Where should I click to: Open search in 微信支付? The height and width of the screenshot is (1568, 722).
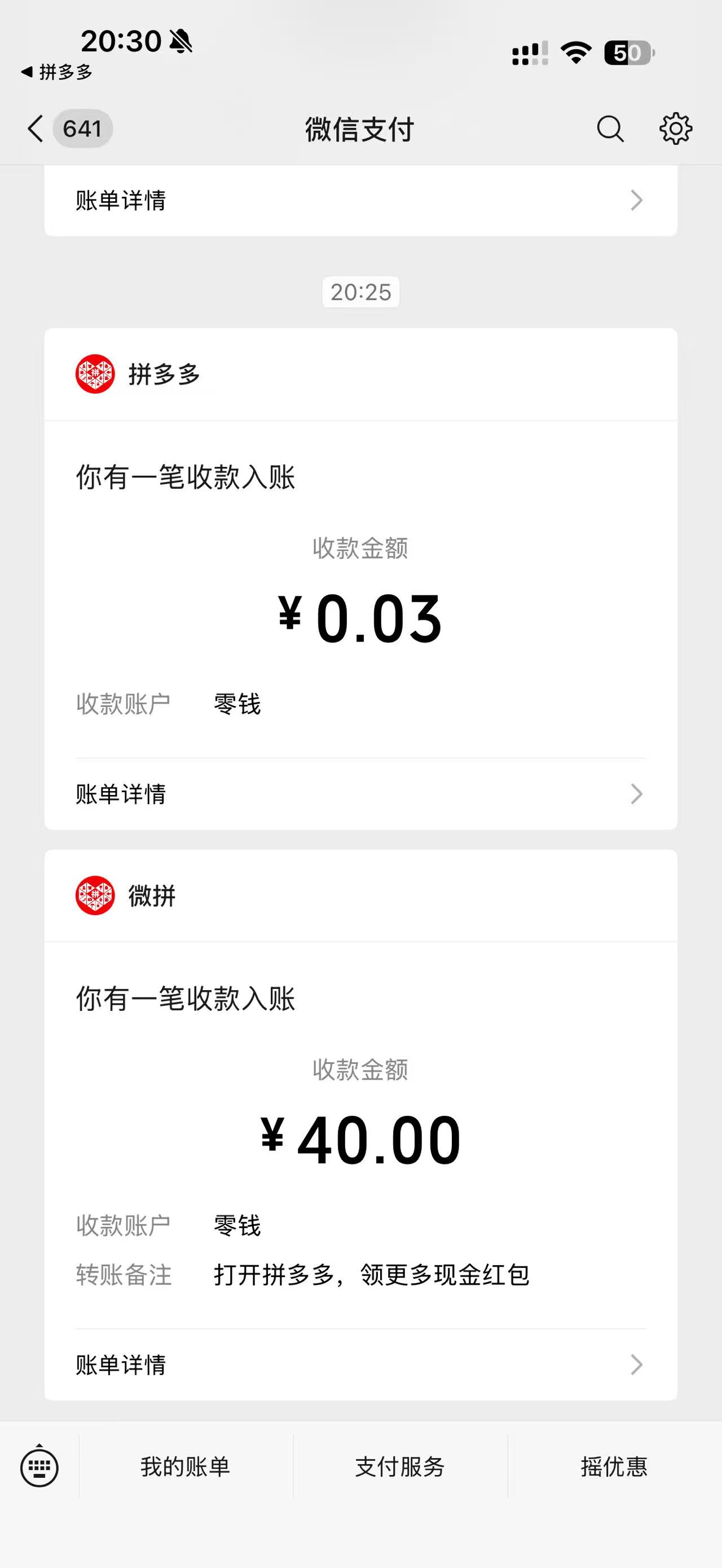click(x=610, y=129)
